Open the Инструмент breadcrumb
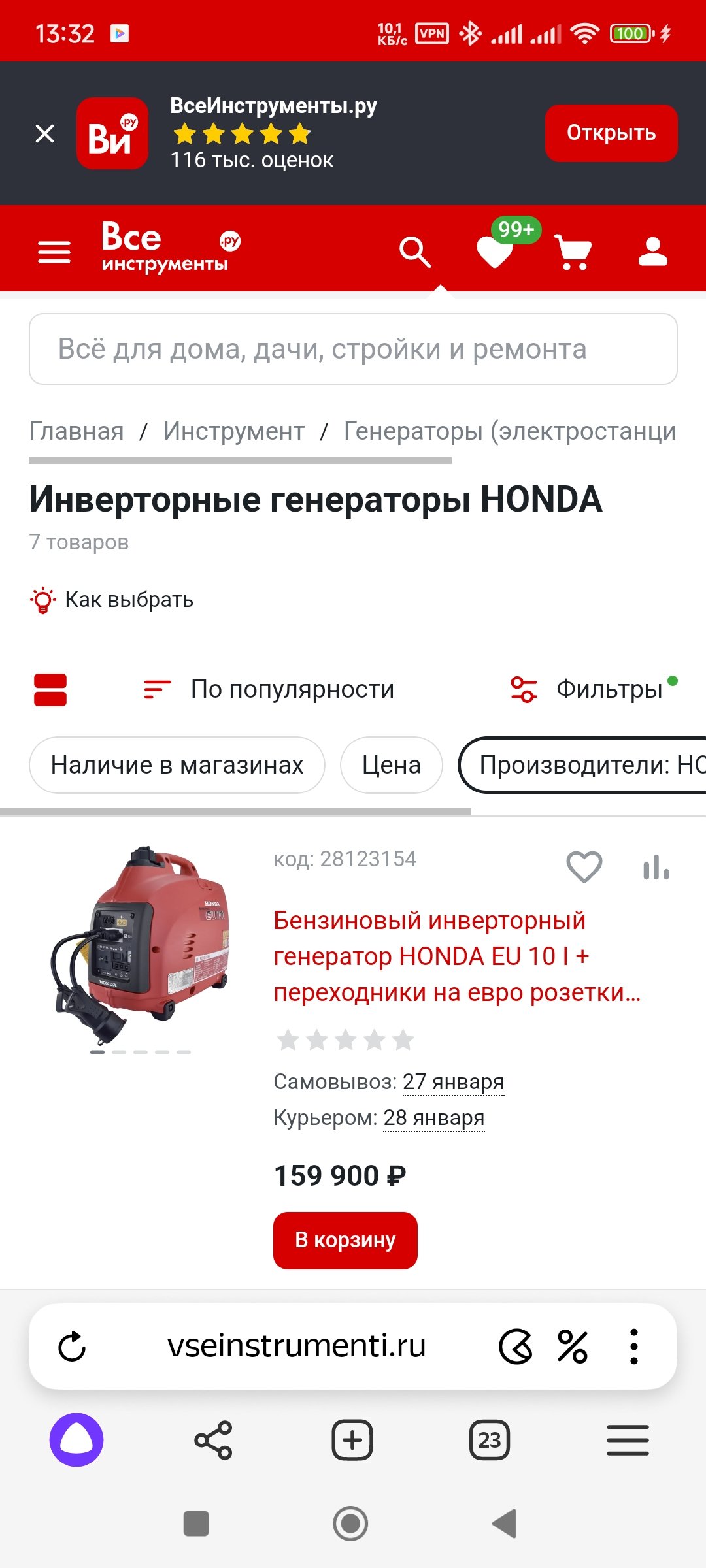 (x=234, y=431)
